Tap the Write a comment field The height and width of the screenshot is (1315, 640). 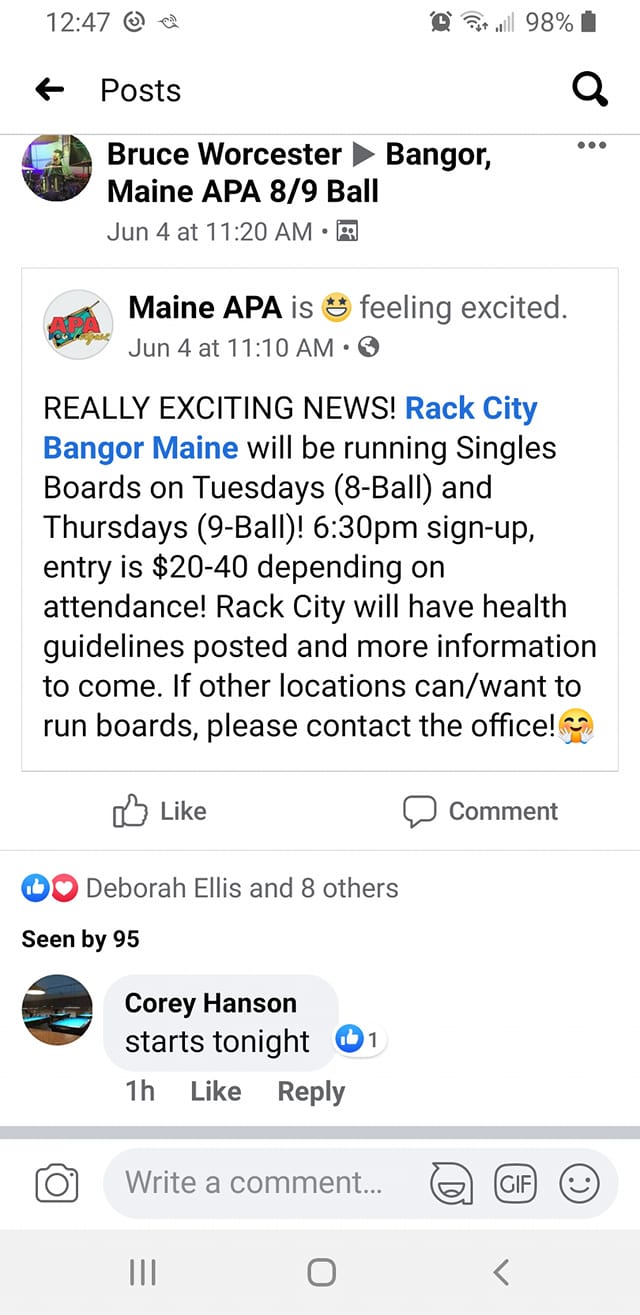click(x=260, y=1183)
